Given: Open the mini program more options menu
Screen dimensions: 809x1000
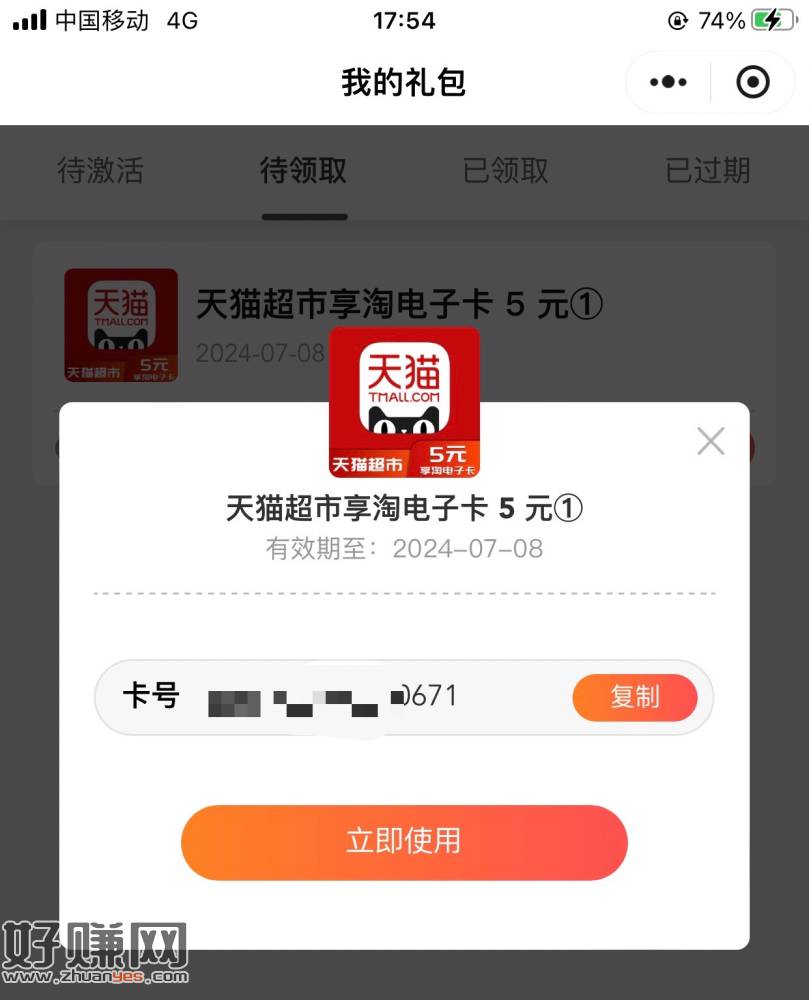Looking at the screenshot, I should pos(668,82).
